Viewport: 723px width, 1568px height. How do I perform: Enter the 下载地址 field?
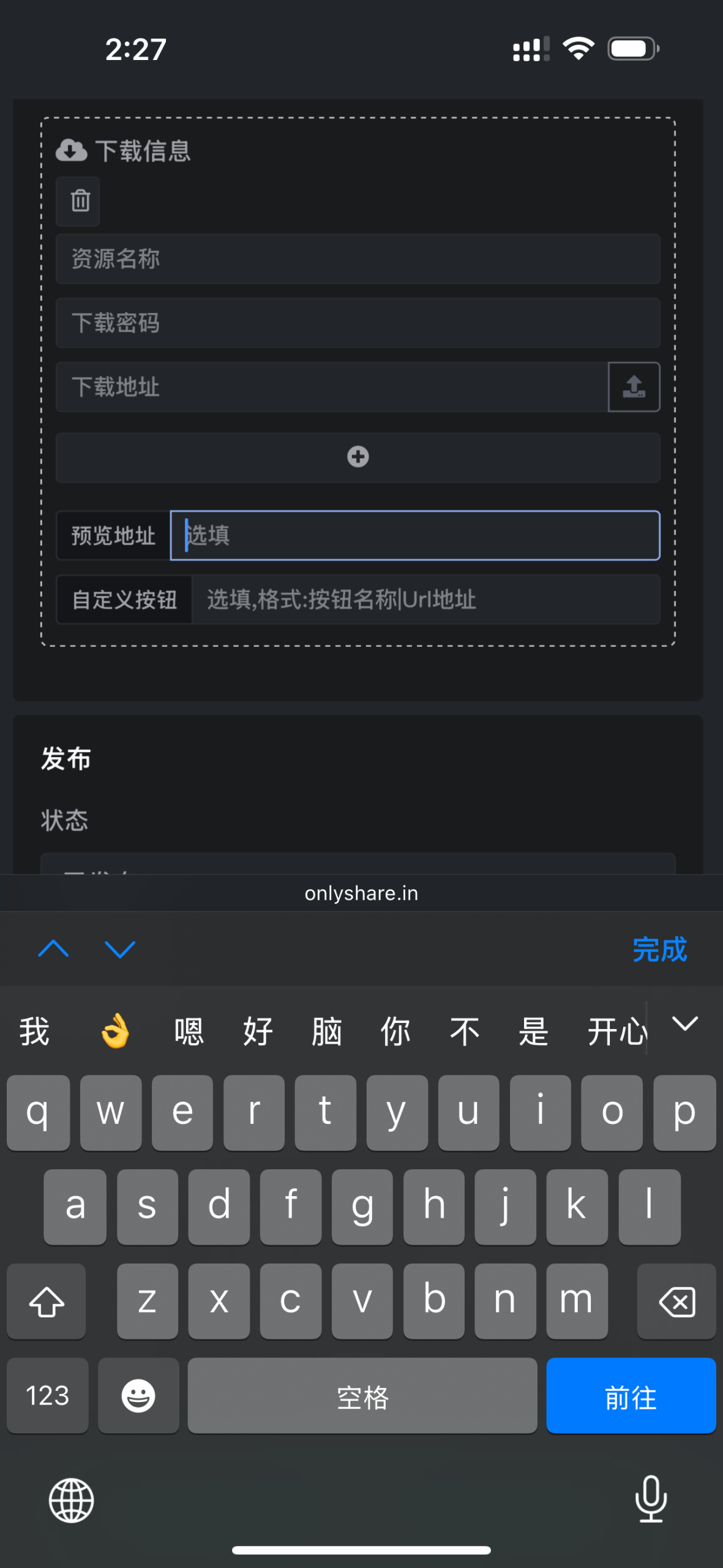coord(331,387)
